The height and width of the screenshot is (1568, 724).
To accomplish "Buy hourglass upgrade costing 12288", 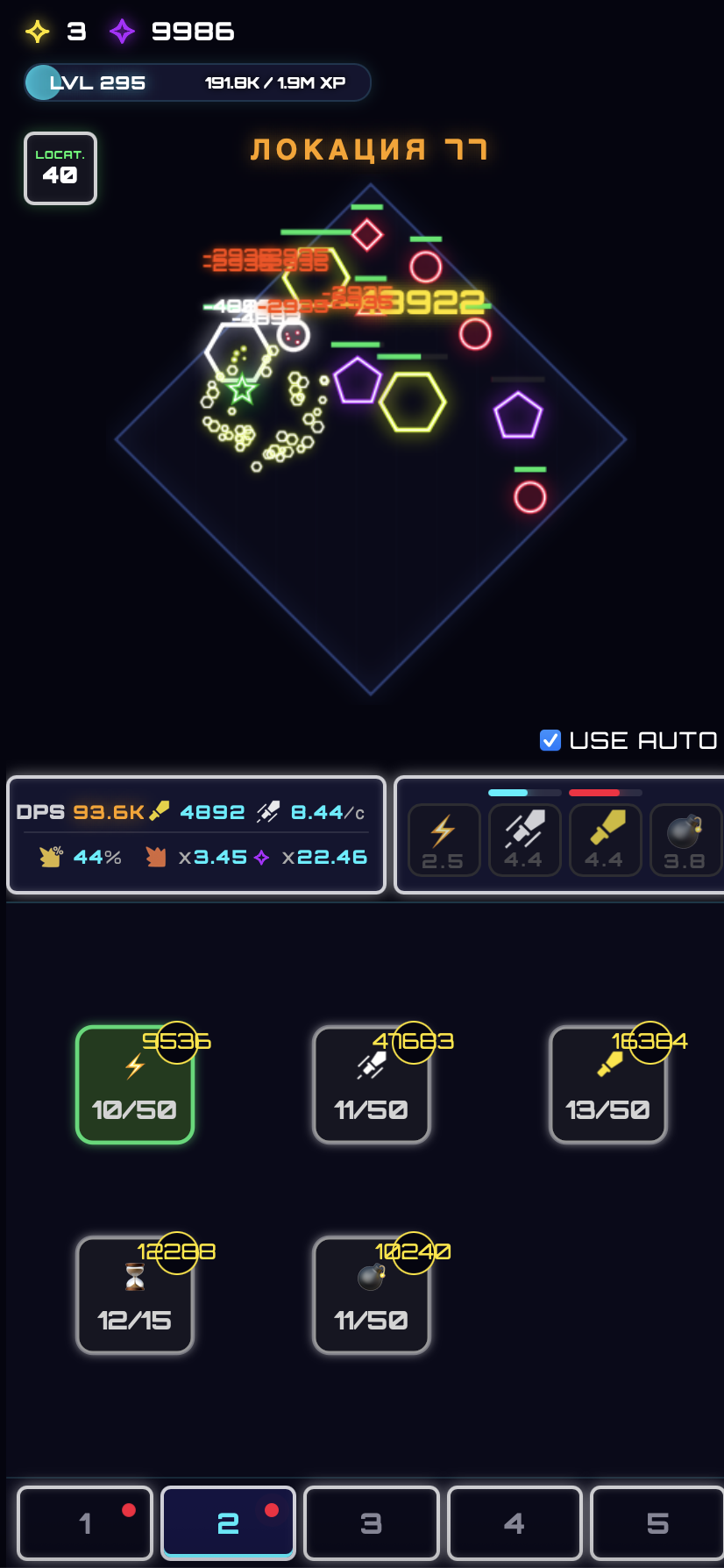I will pyautogui.click(x=135, y=1296).
